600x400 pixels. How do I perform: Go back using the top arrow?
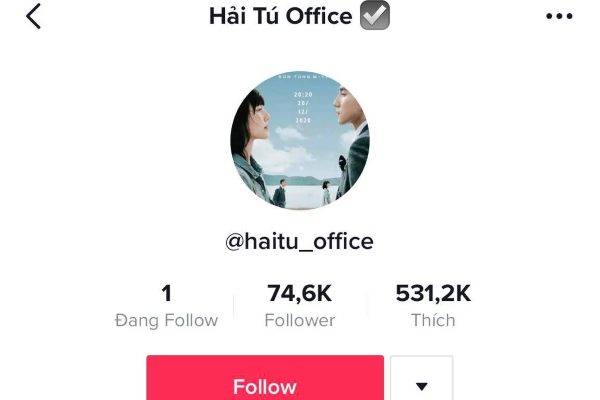[x=34, y=16]
